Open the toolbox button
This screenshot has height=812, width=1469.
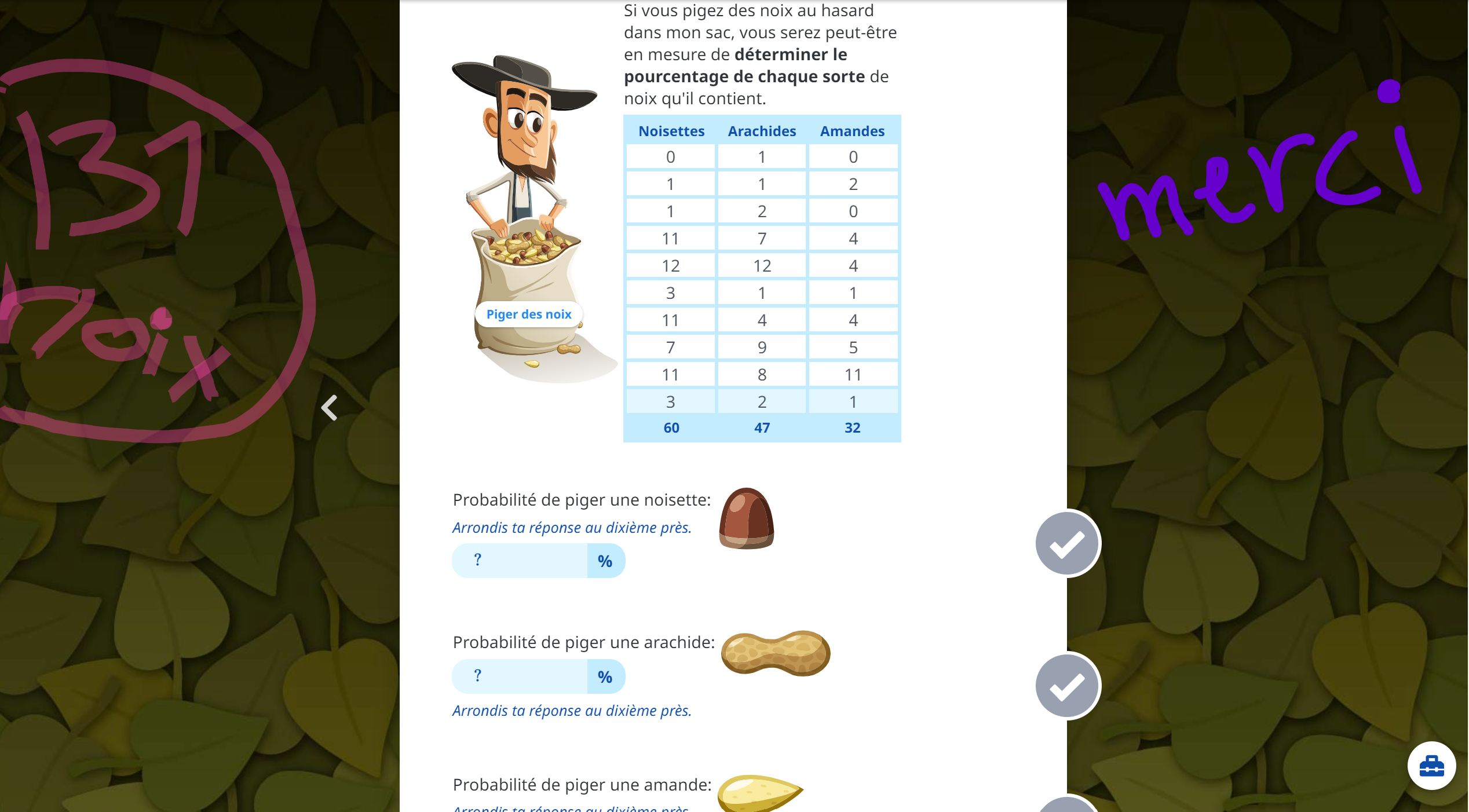1431,766
